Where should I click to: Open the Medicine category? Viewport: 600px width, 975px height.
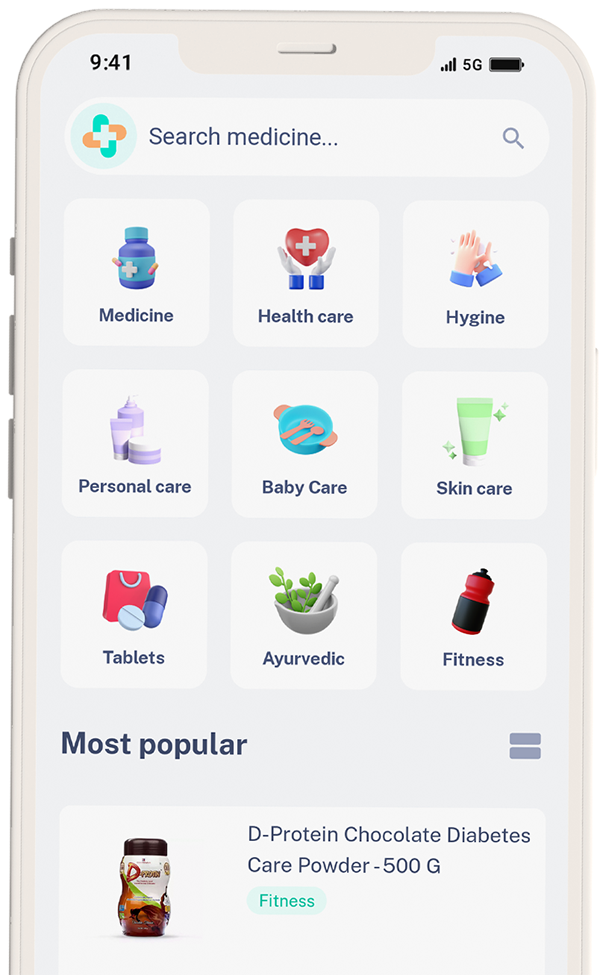(136, 273)
